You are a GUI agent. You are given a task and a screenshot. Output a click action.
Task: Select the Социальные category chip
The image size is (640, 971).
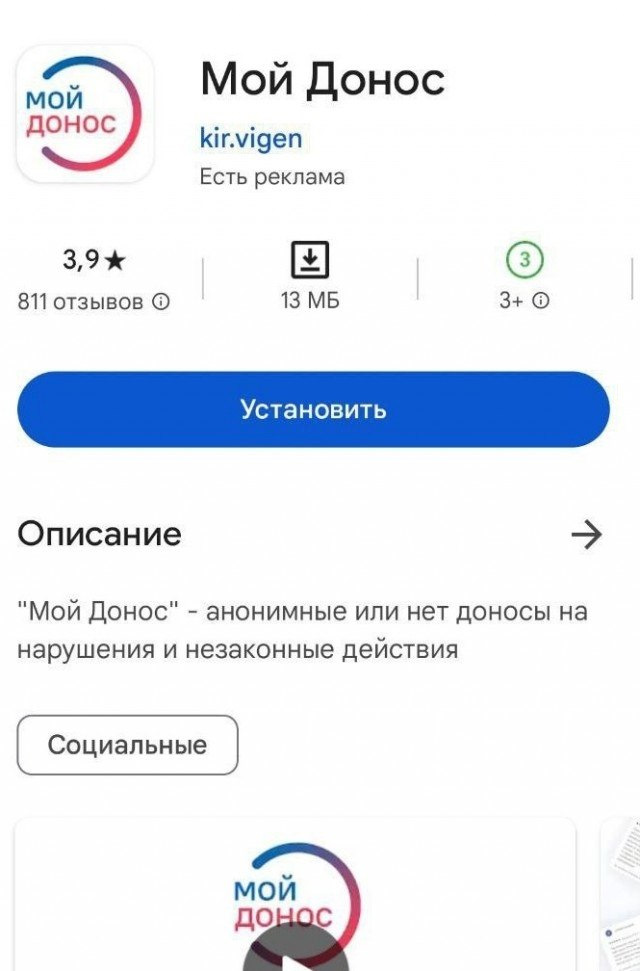click(127, 744)
